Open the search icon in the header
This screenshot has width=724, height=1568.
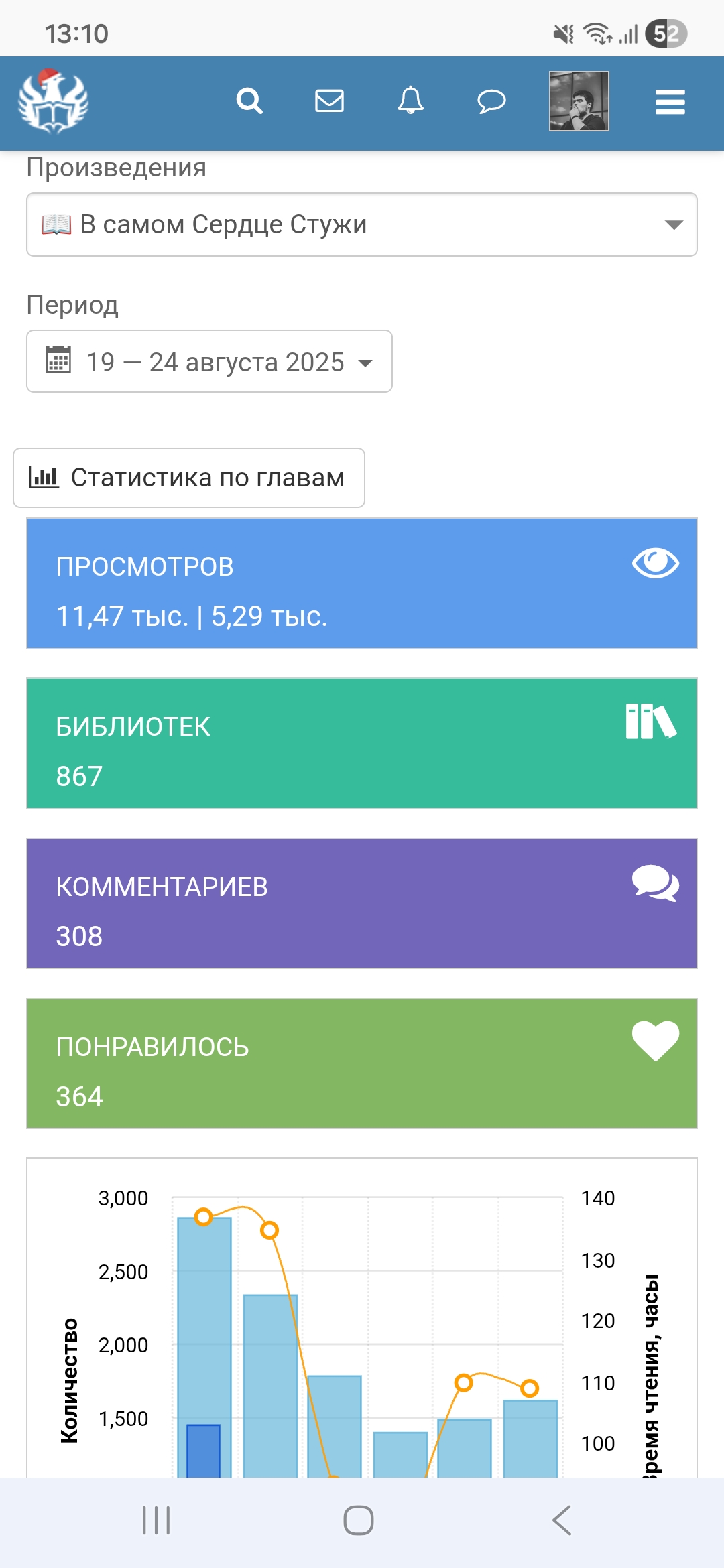point(249,101)
